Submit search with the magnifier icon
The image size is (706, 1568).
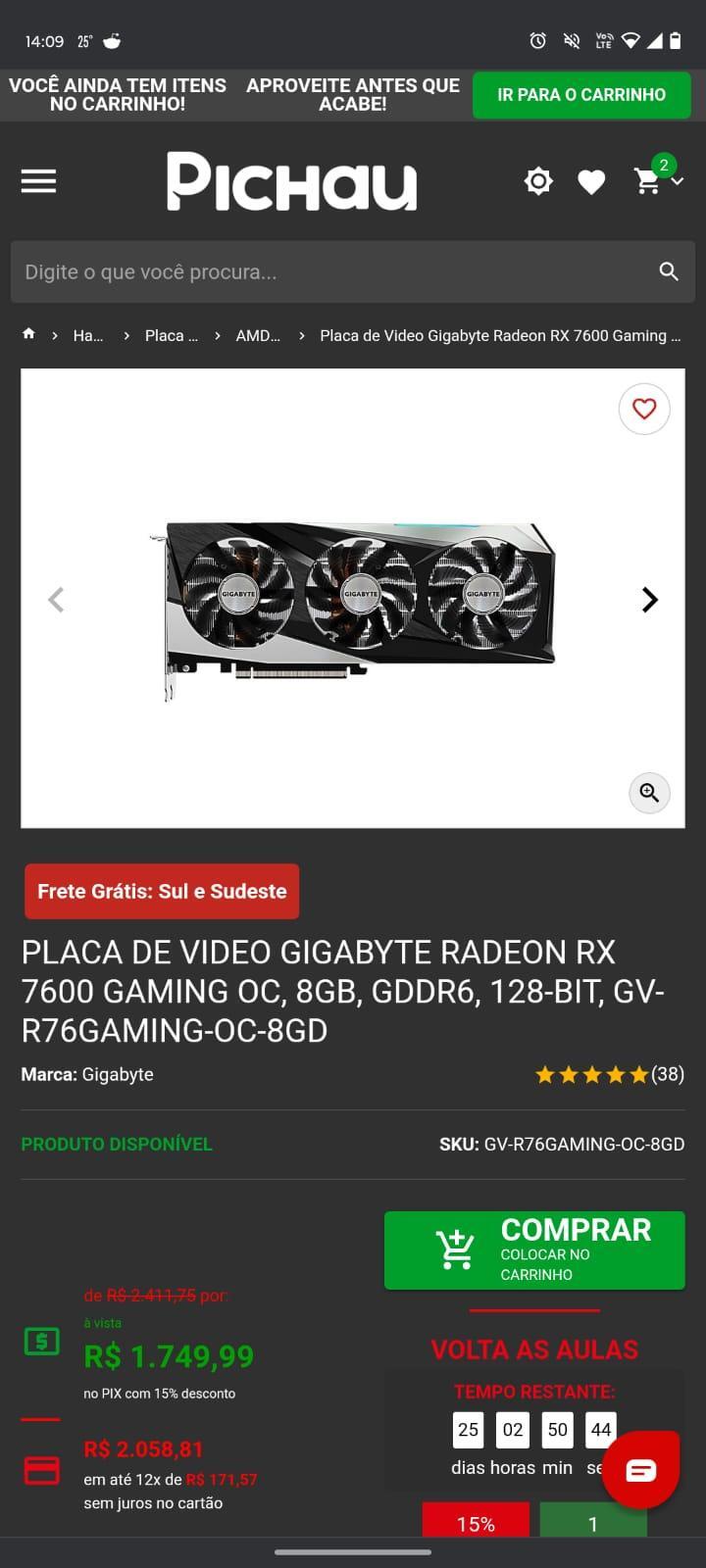coord(669,271)
